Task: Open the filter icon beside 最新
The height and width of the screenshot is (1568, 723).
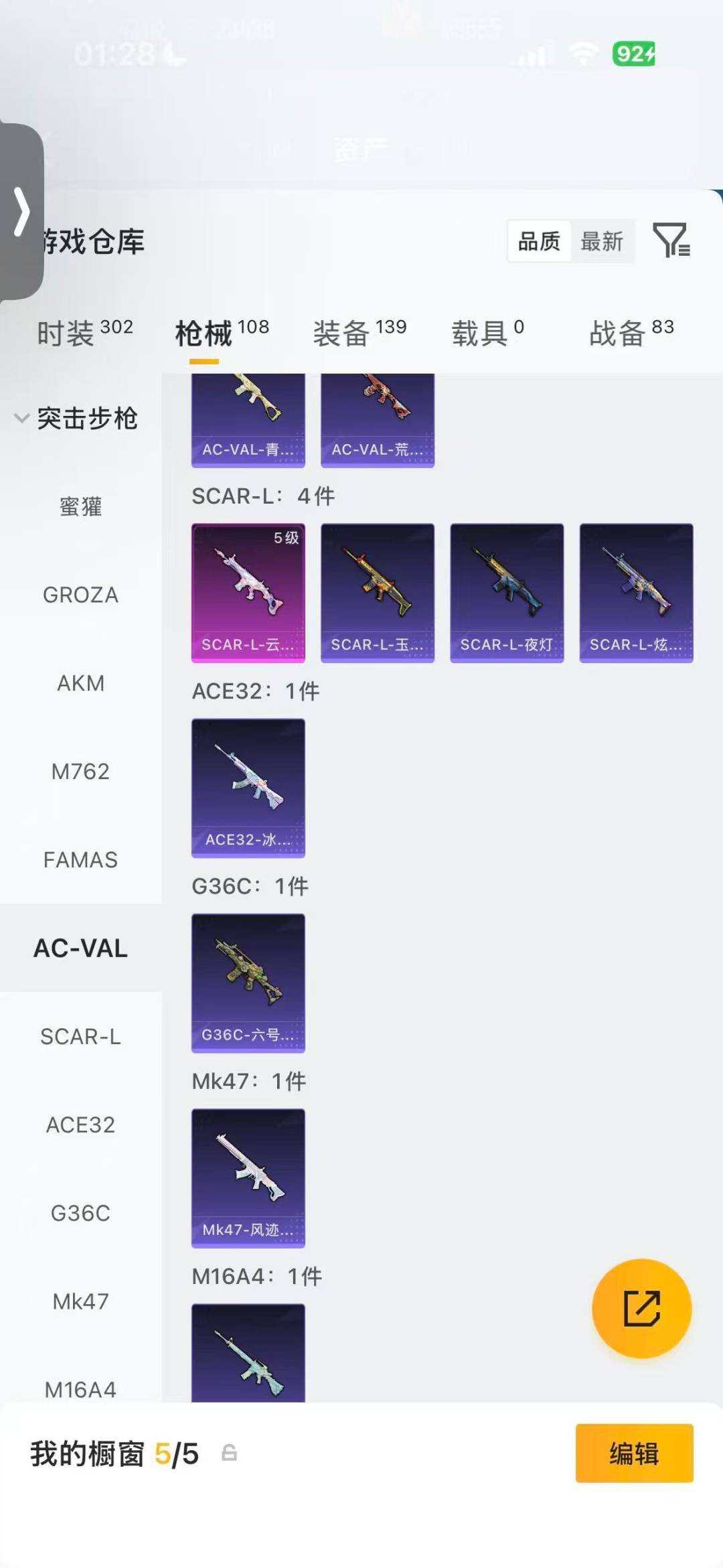Action: click(671, 240)
